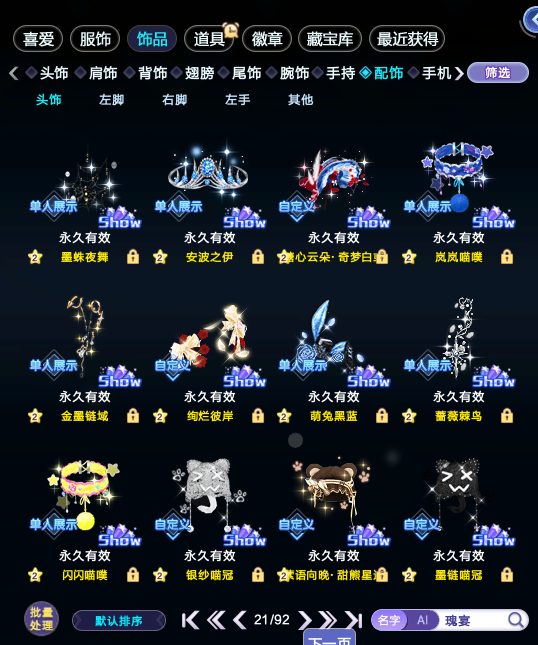
Task: Open 批量处理 batch handling
Action: pos(41,619)
